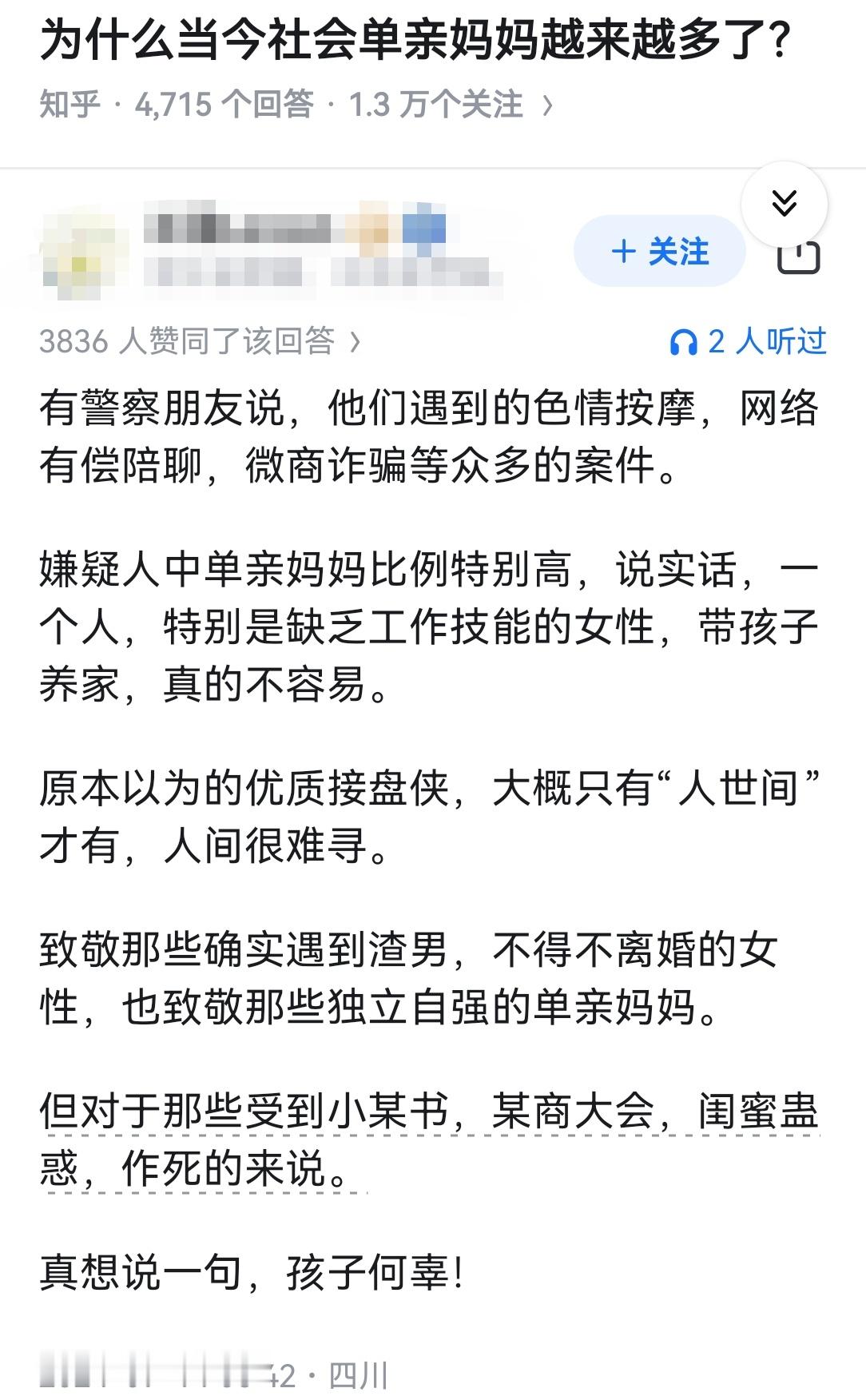Image resolution: width=866 pixels, height=1400 pixels.
Task: Open the question's answers and followers page
Action: [296, 105]
